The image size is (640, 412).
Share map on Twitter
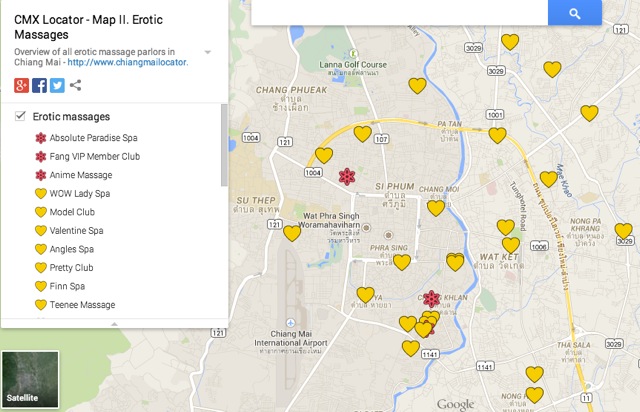pos(58,85)
